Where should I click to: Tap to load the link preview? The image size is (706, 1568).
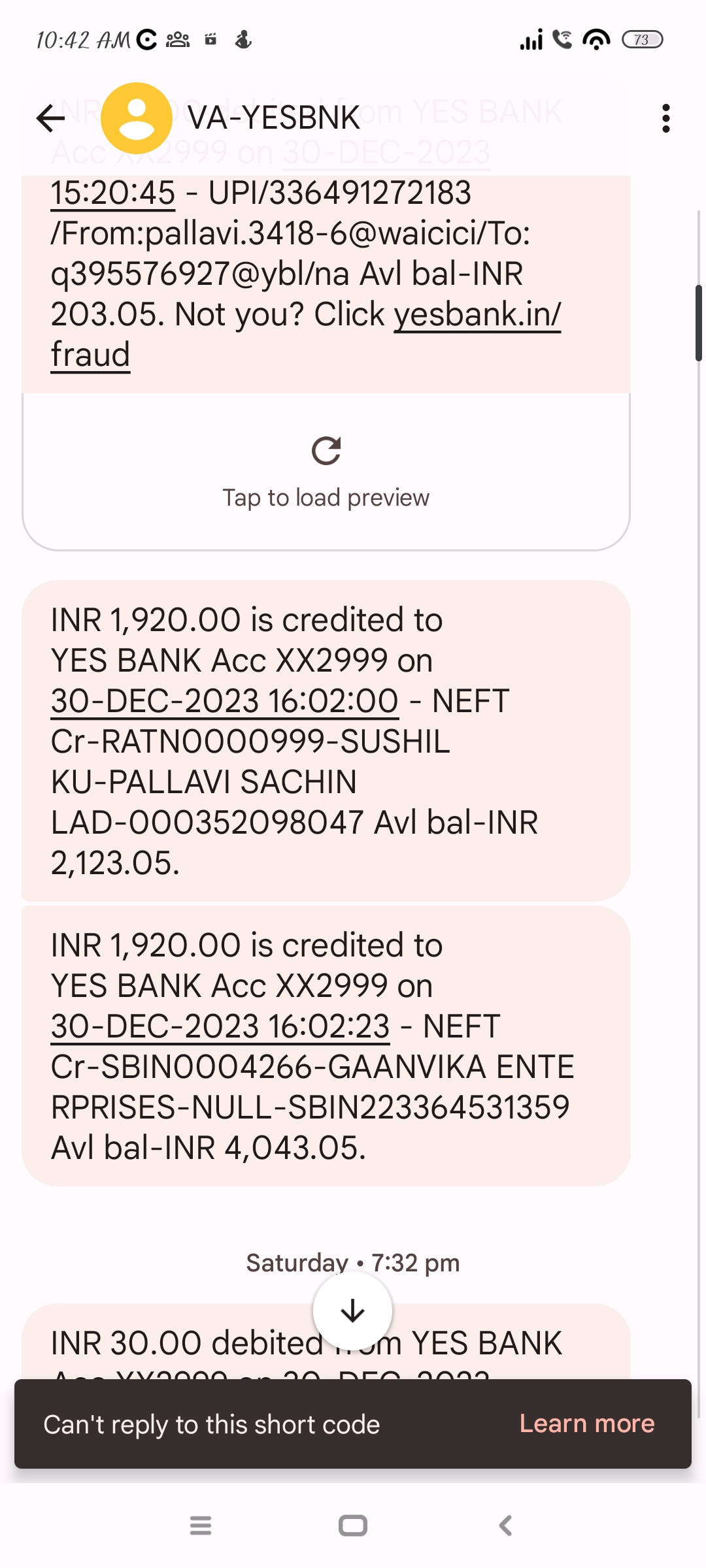click(326, 472)
